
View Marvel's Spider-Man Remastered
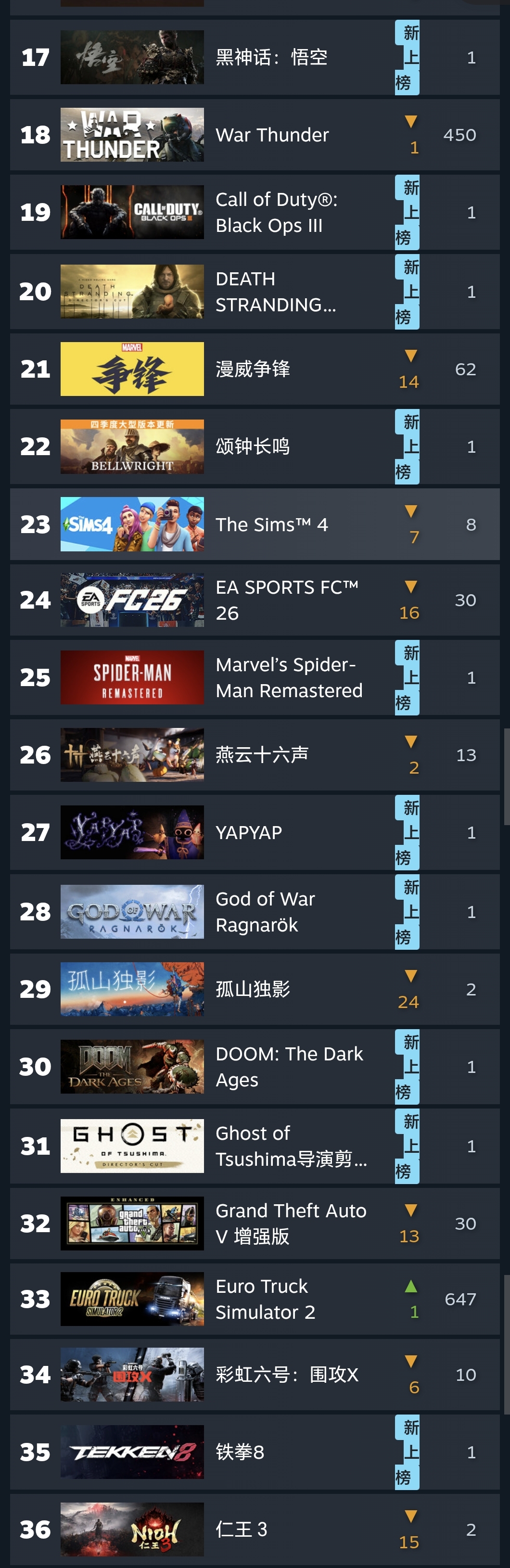click(x=289, y=677)
